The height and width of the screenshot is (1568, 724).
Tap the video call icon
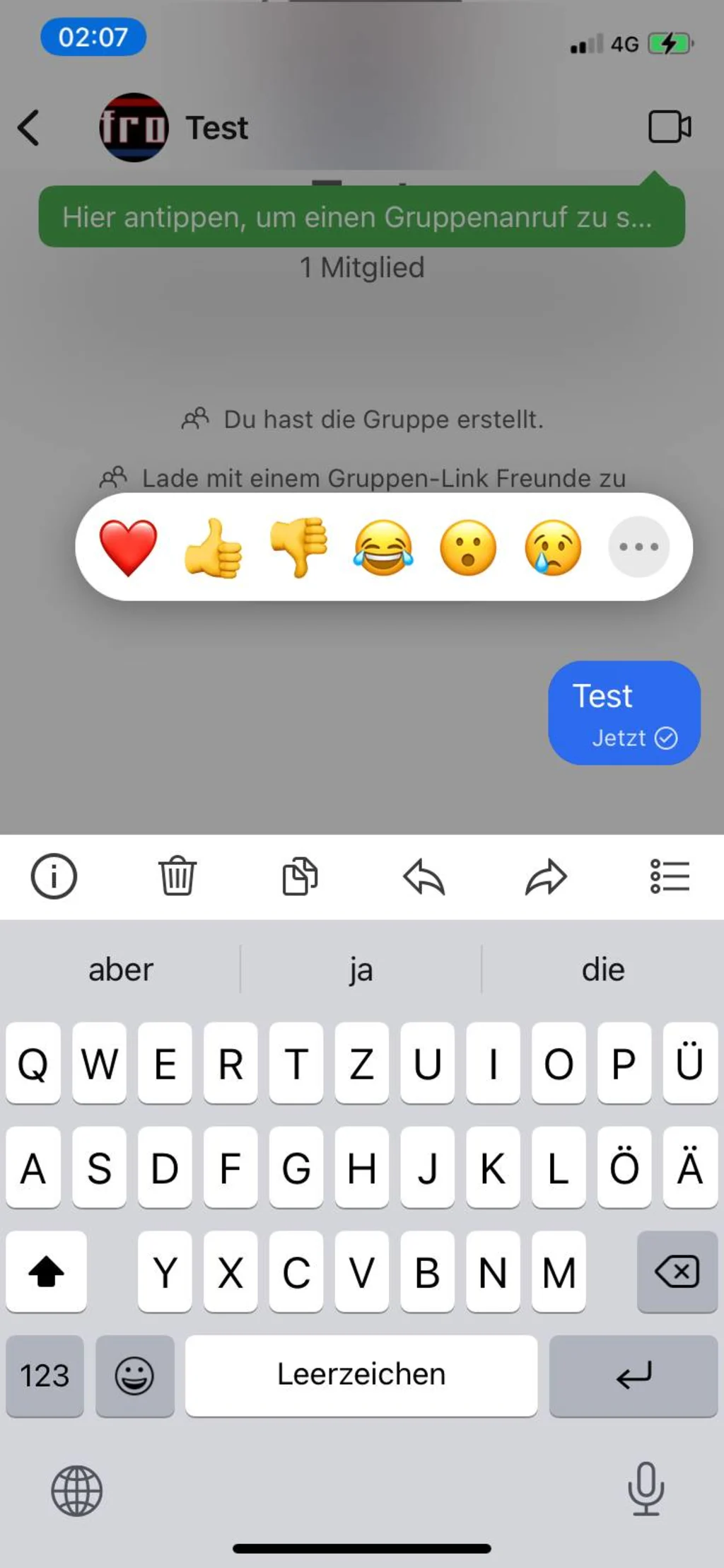[667, 128]
